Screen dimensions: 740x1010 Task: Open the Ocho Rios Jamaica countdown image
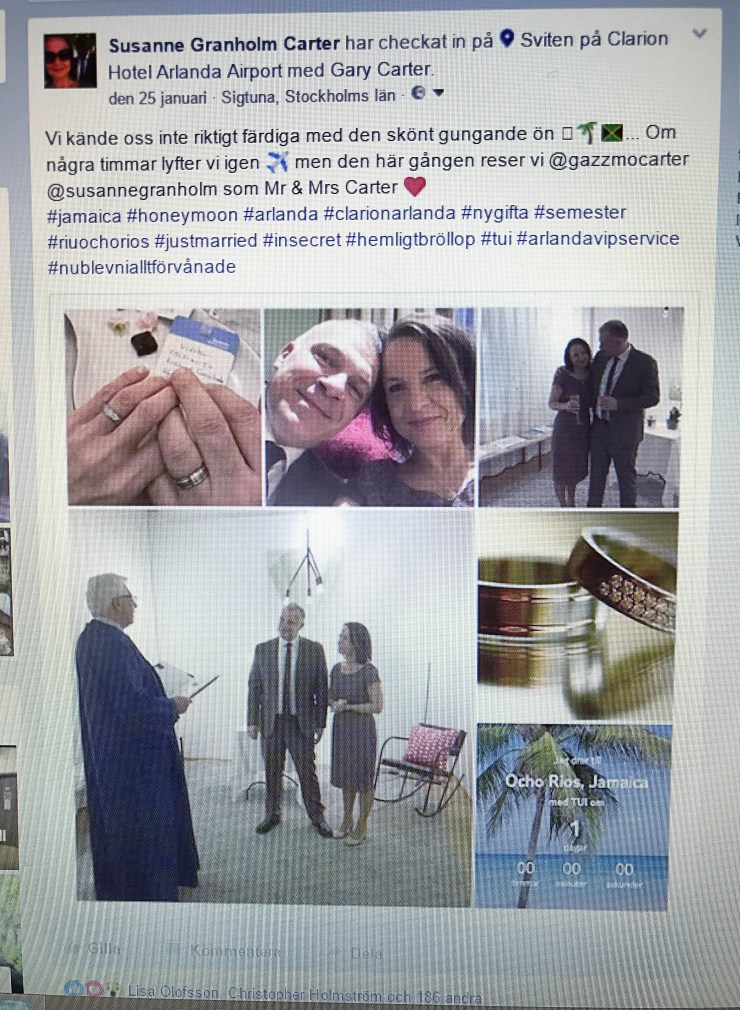click(573, 815)
